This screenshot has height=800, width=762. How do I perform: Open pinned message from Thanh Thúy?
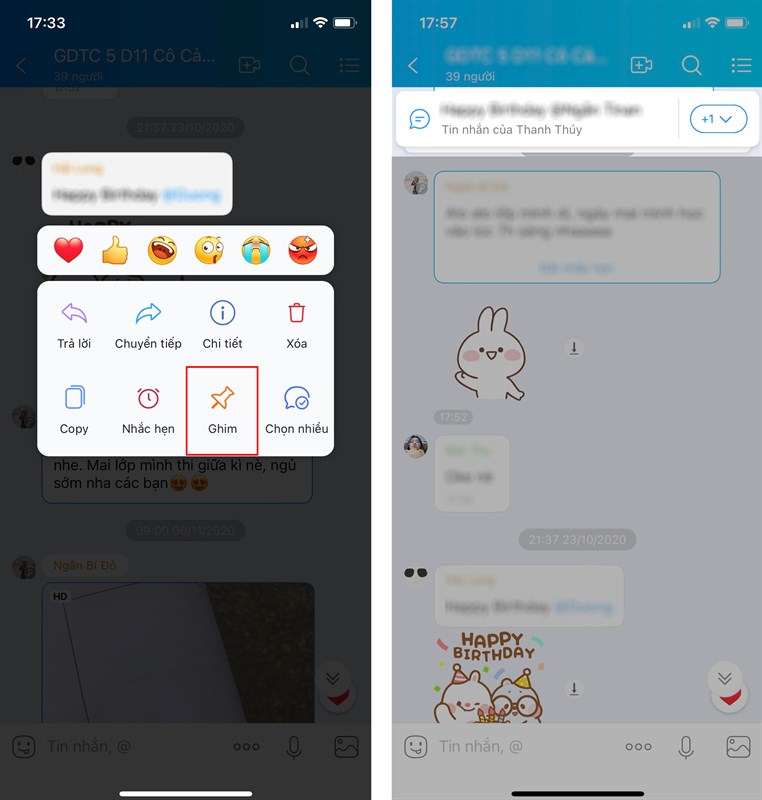click(540, 119)
